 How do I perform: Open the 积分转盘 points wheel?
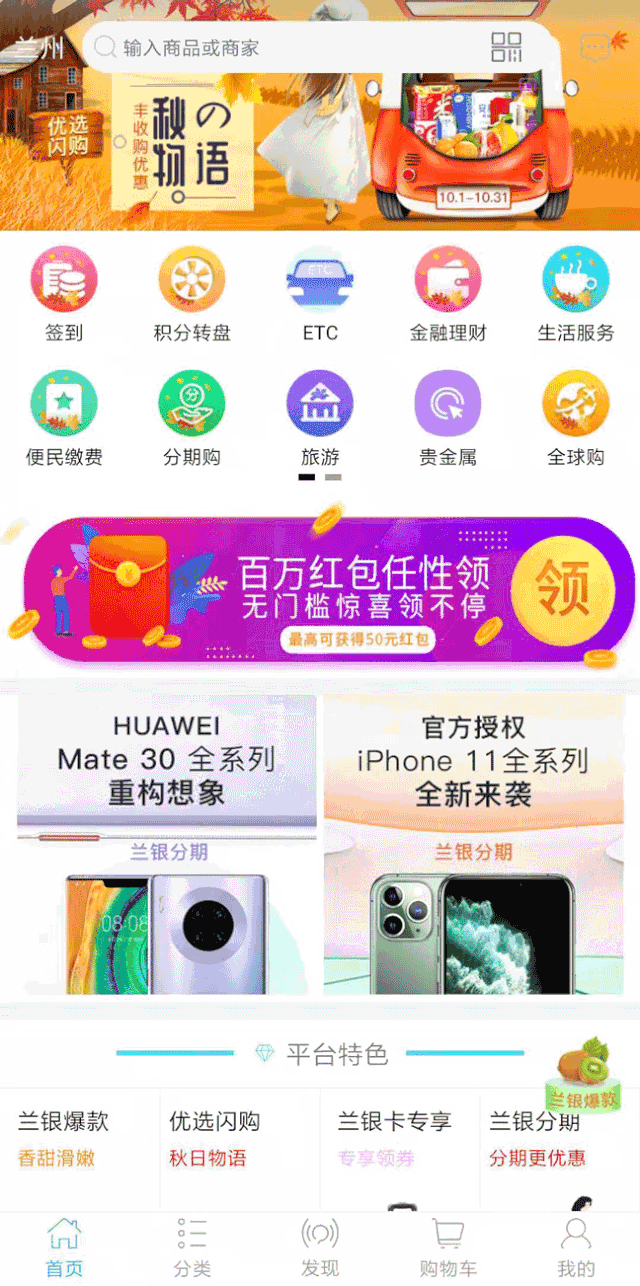(192, 296)
